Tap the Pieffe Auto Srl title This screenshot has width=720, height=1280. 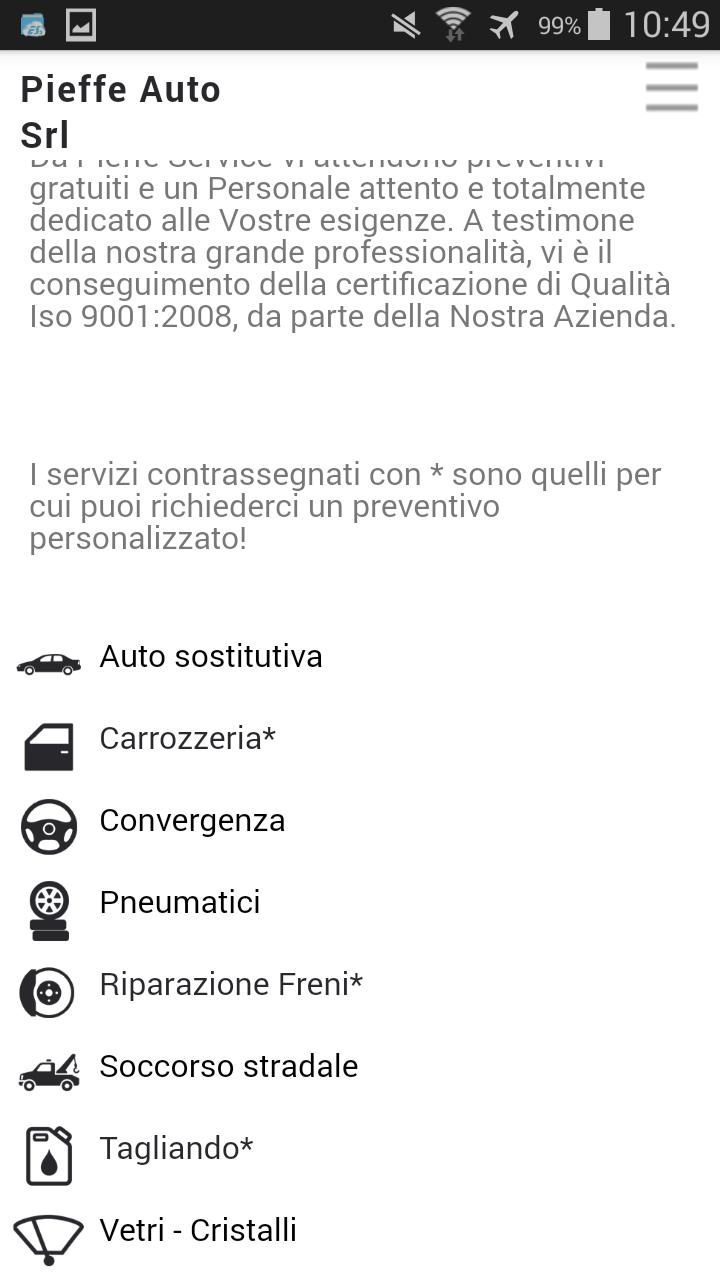pyautogui.click(x=120, y=108)
